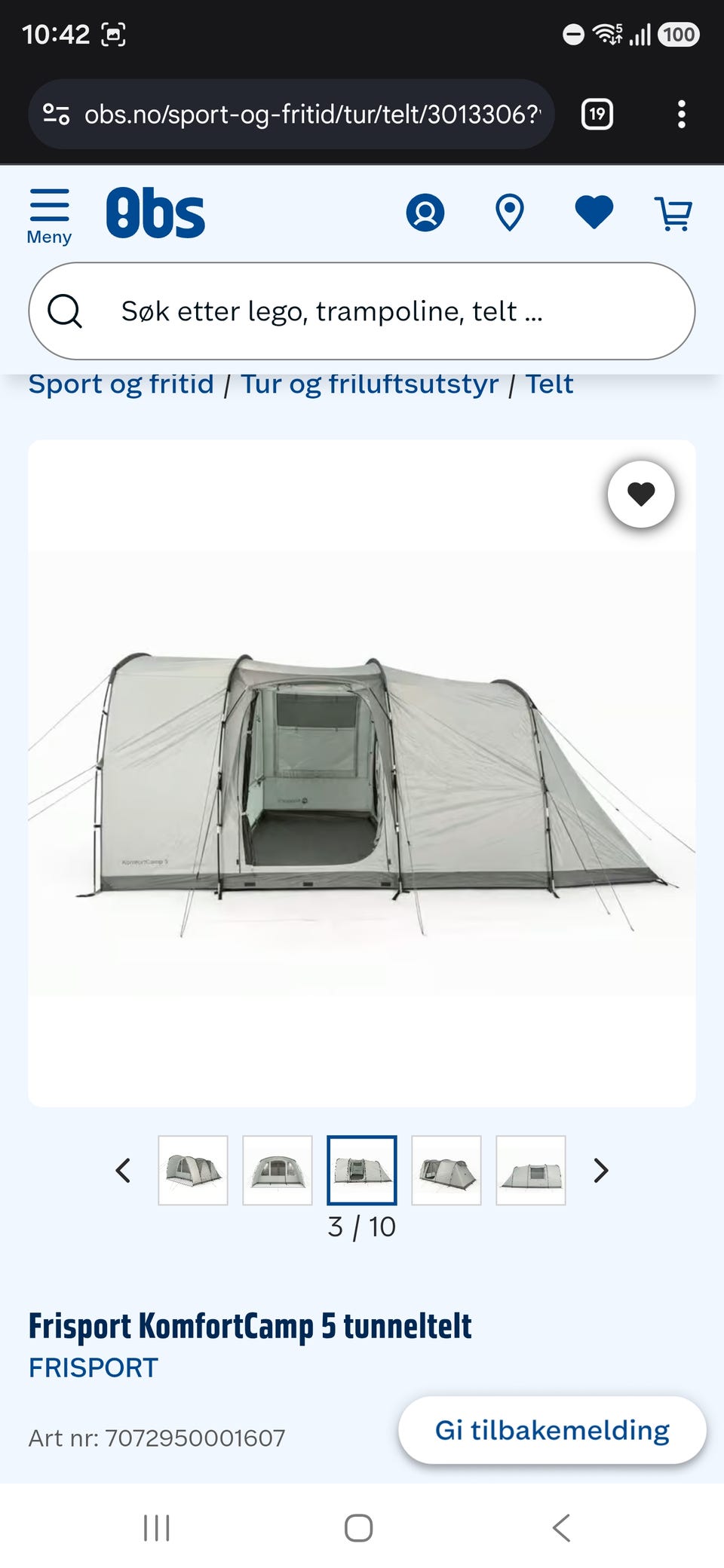Viewport: 724px width, 1568px height.
Task: Open the user account icon
Action: tap(425, 213)
